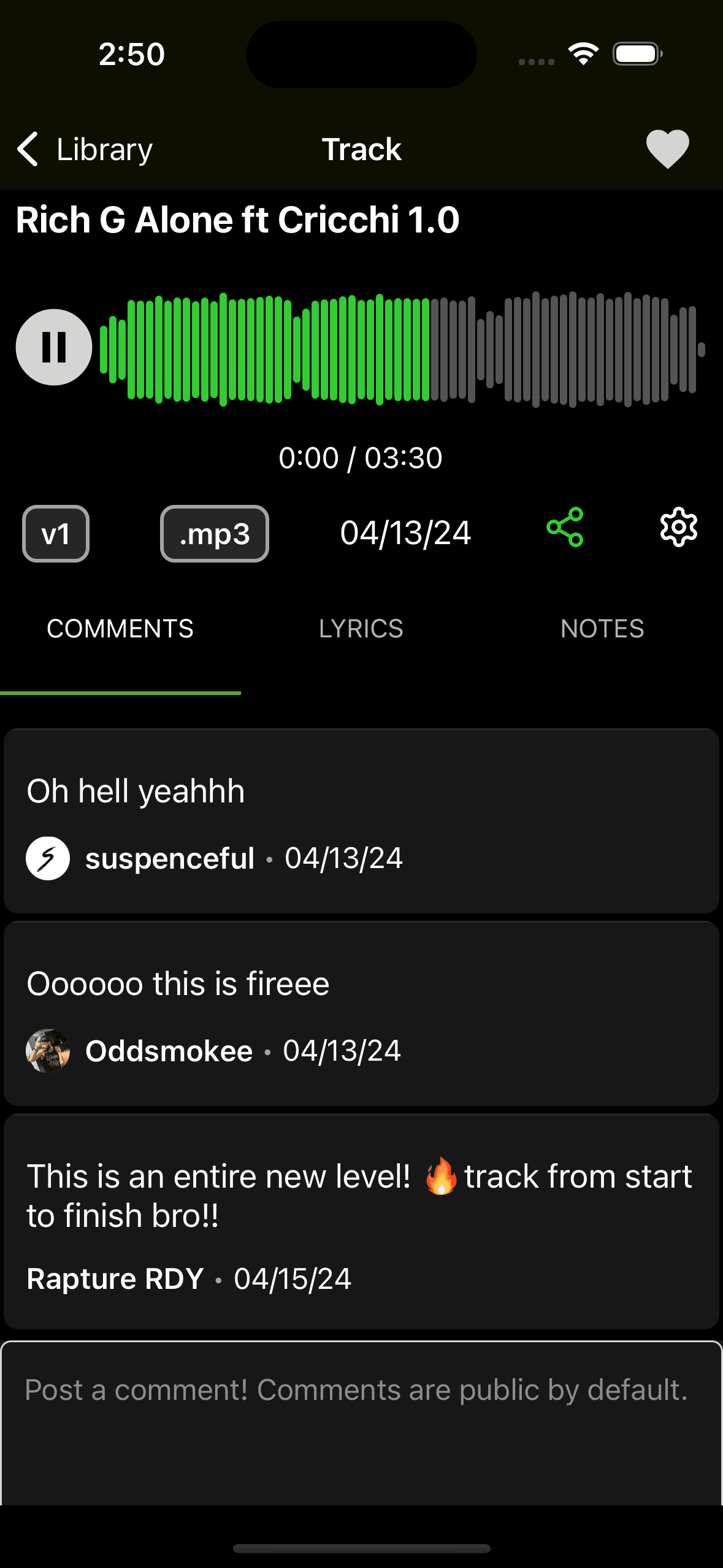Open track settings gear
The image size is (723, 1568).
point(678,528)
